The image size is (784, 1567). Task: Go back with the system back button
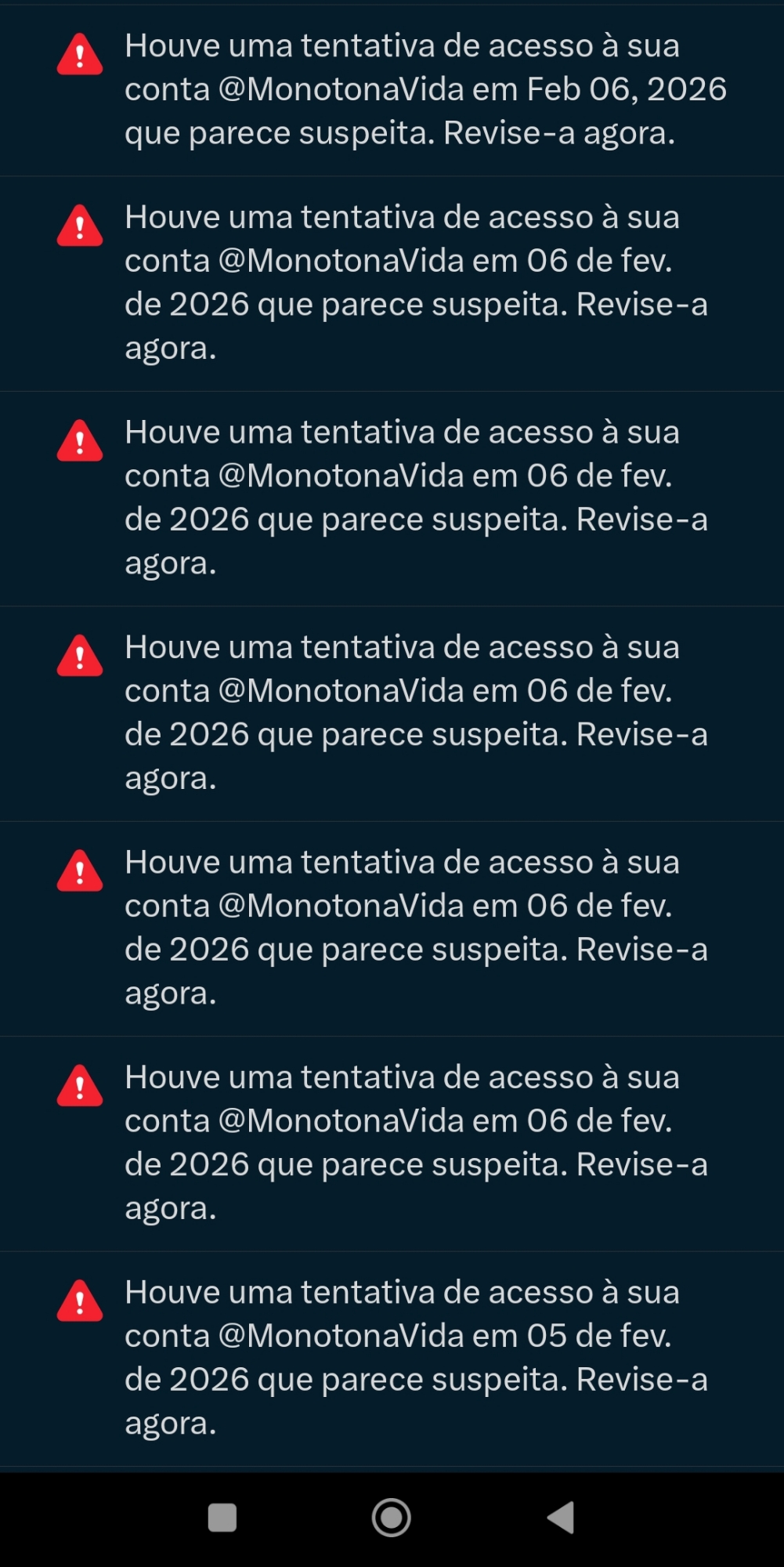pos(561,1517)
